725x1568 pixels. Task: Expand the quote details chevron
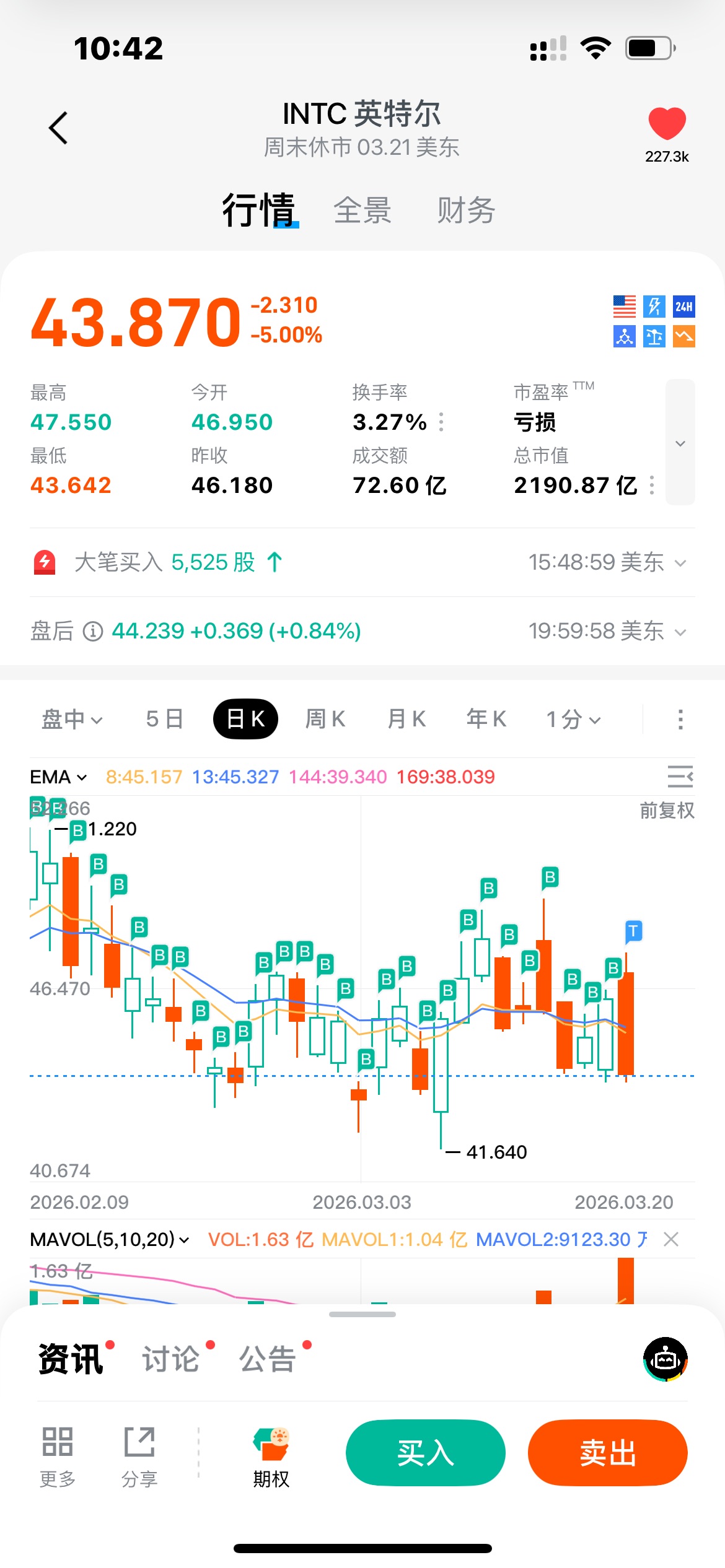(x=680, y=443)
